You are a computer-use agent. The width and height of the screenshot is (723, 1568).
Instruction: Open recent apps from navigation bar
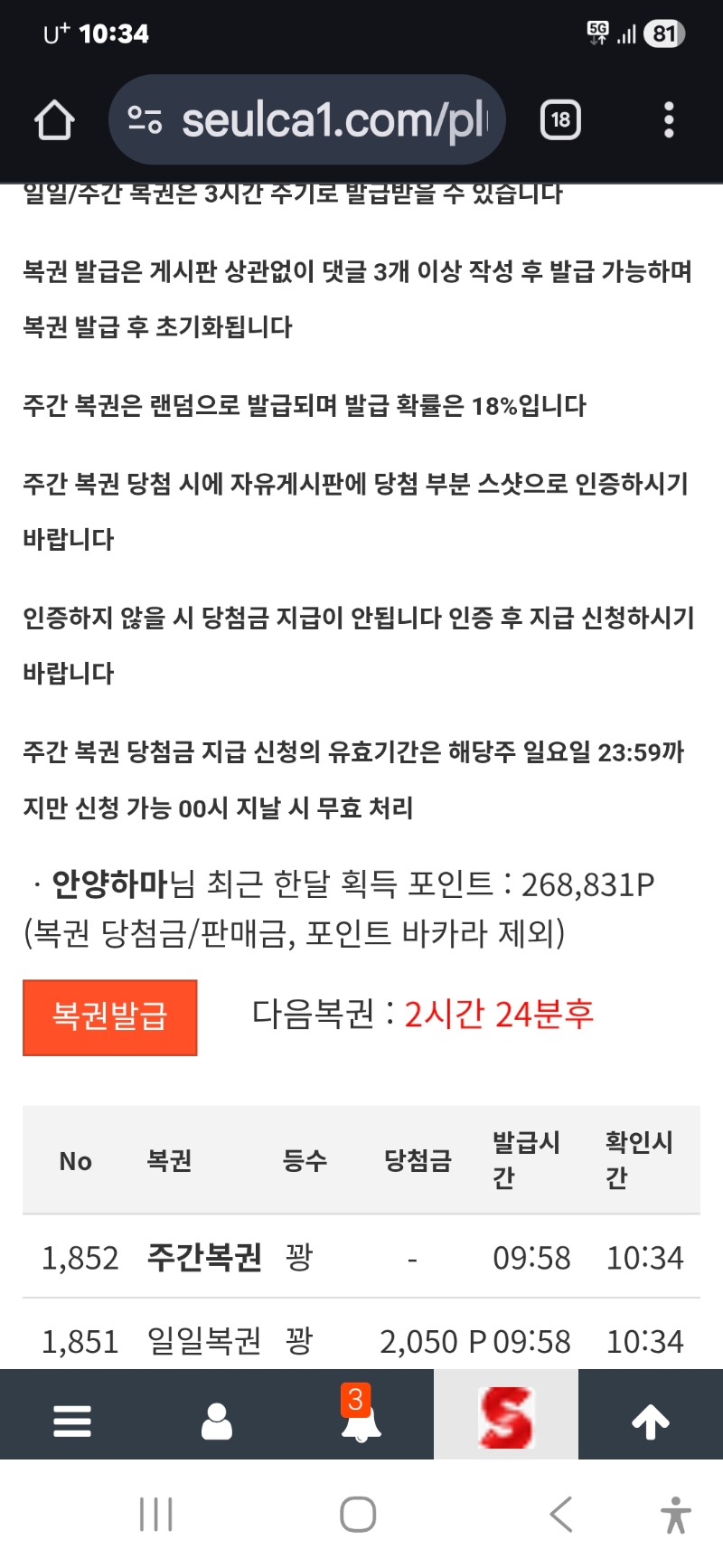click(x=156, y=1514)
